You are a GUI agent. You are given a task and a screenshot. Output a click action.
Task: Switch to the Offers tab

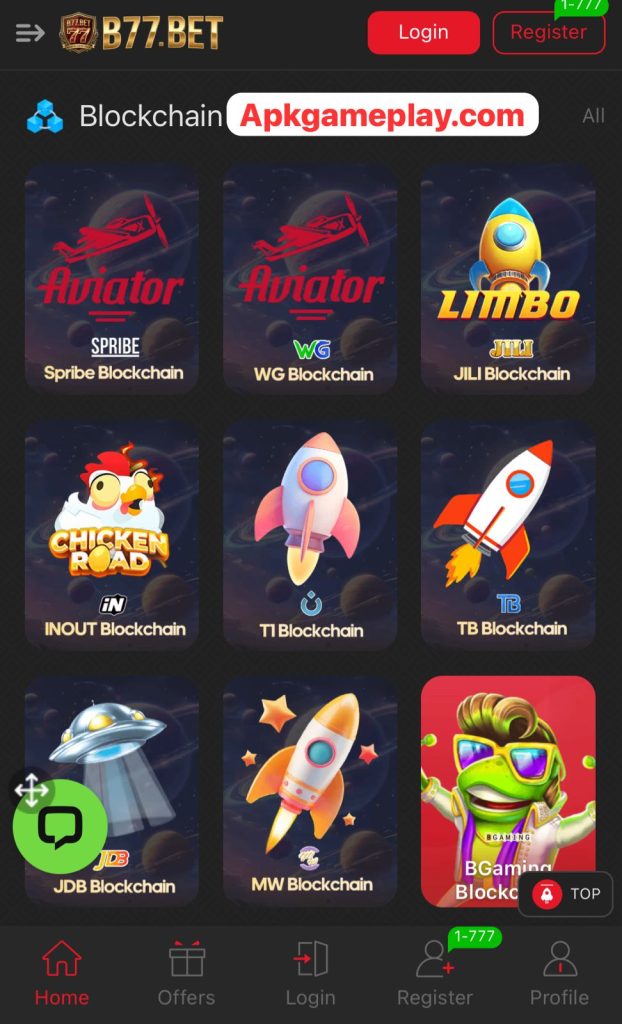[x=186, y=974]
